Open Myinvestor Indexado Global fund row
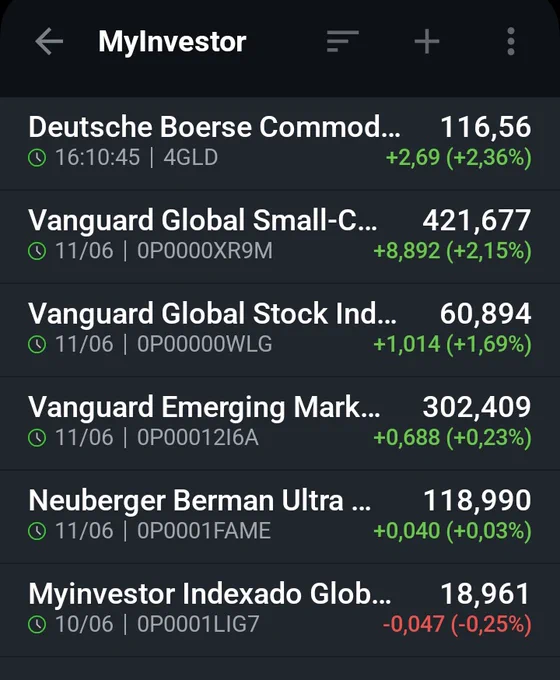The image size is (560, 680). [x=280, y=610]
